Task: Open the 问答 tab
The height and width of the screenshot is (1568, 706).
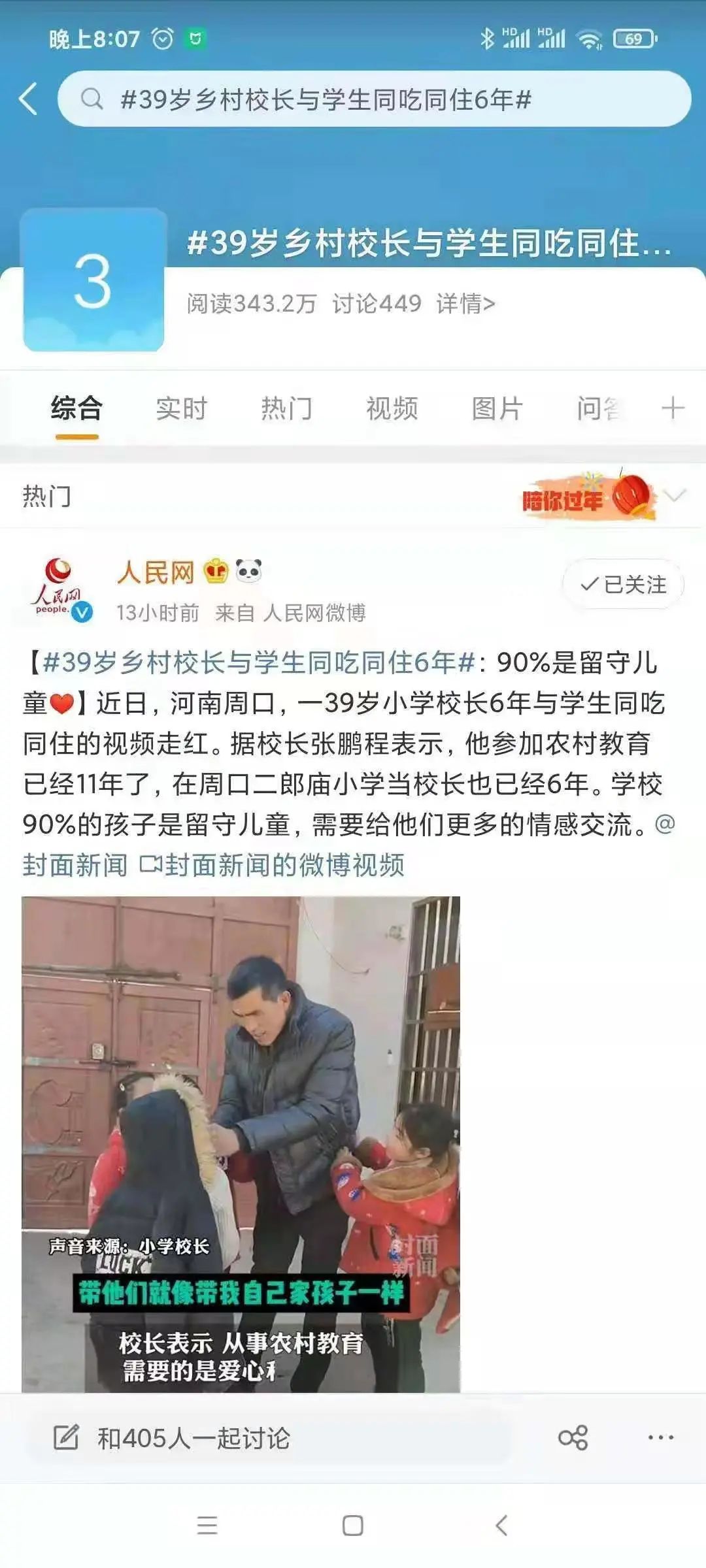Action: [x=598, y=408]
